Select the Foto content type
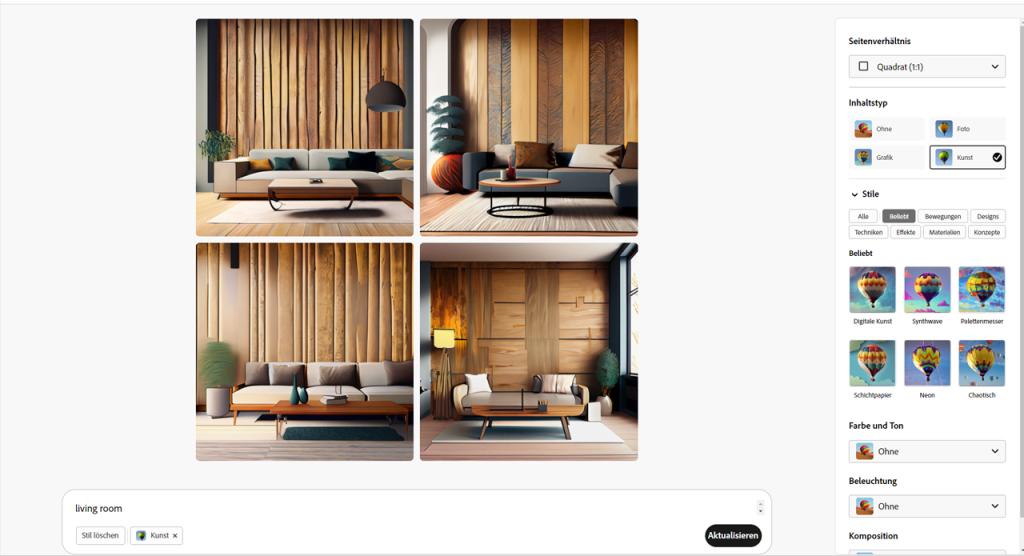Image resolution: width=1024 pixels, height=556 pixels. coord(967,129)
